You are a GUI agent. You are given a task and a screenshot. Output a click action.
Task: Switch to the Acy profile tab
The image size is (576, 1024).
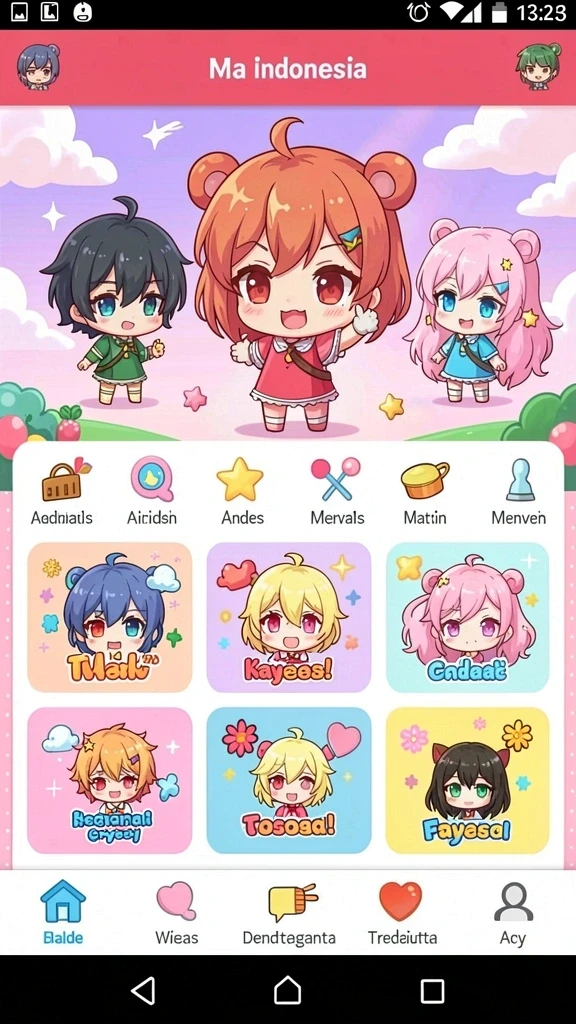(513, 913)
